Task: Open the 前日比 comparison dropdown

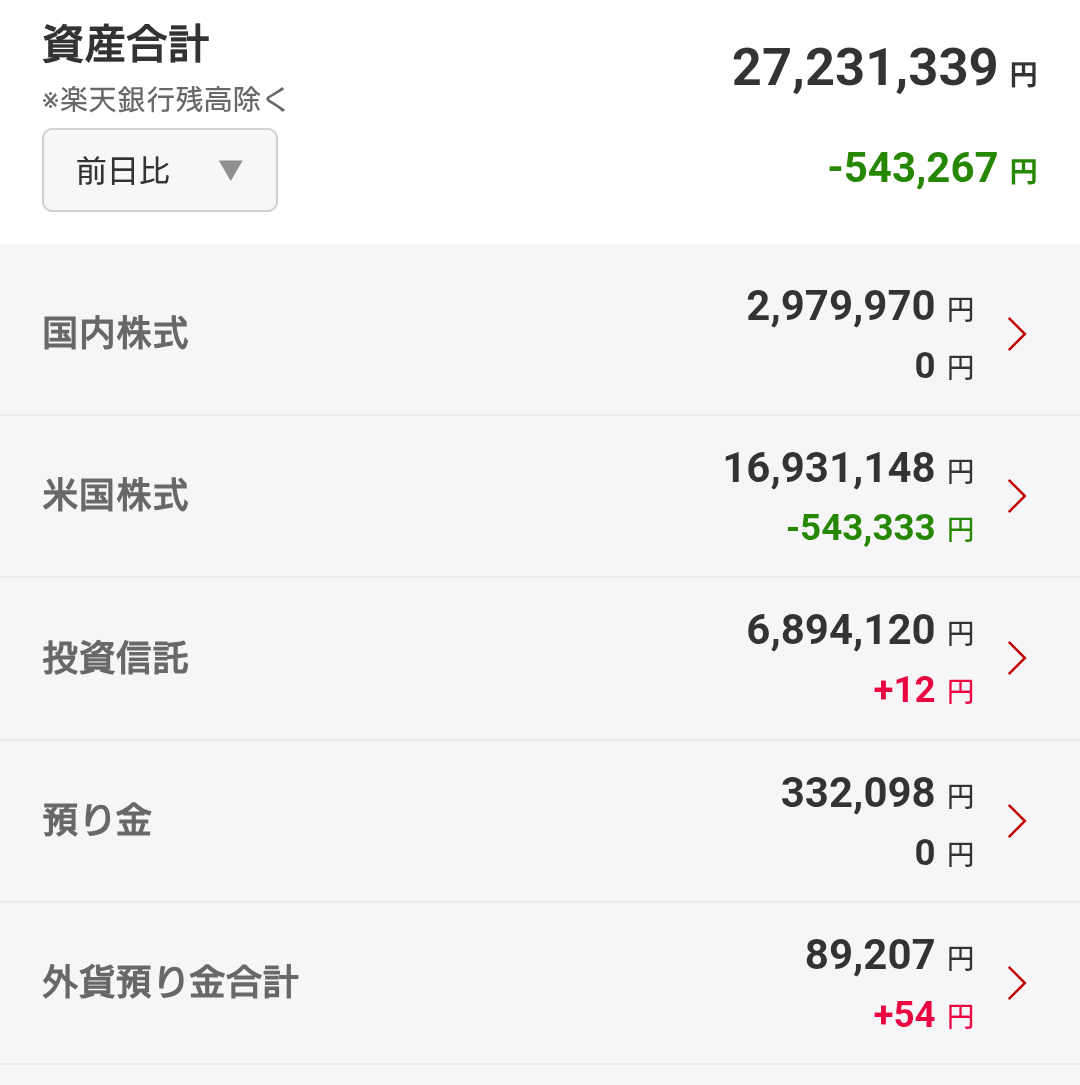Action: point(160,171)
